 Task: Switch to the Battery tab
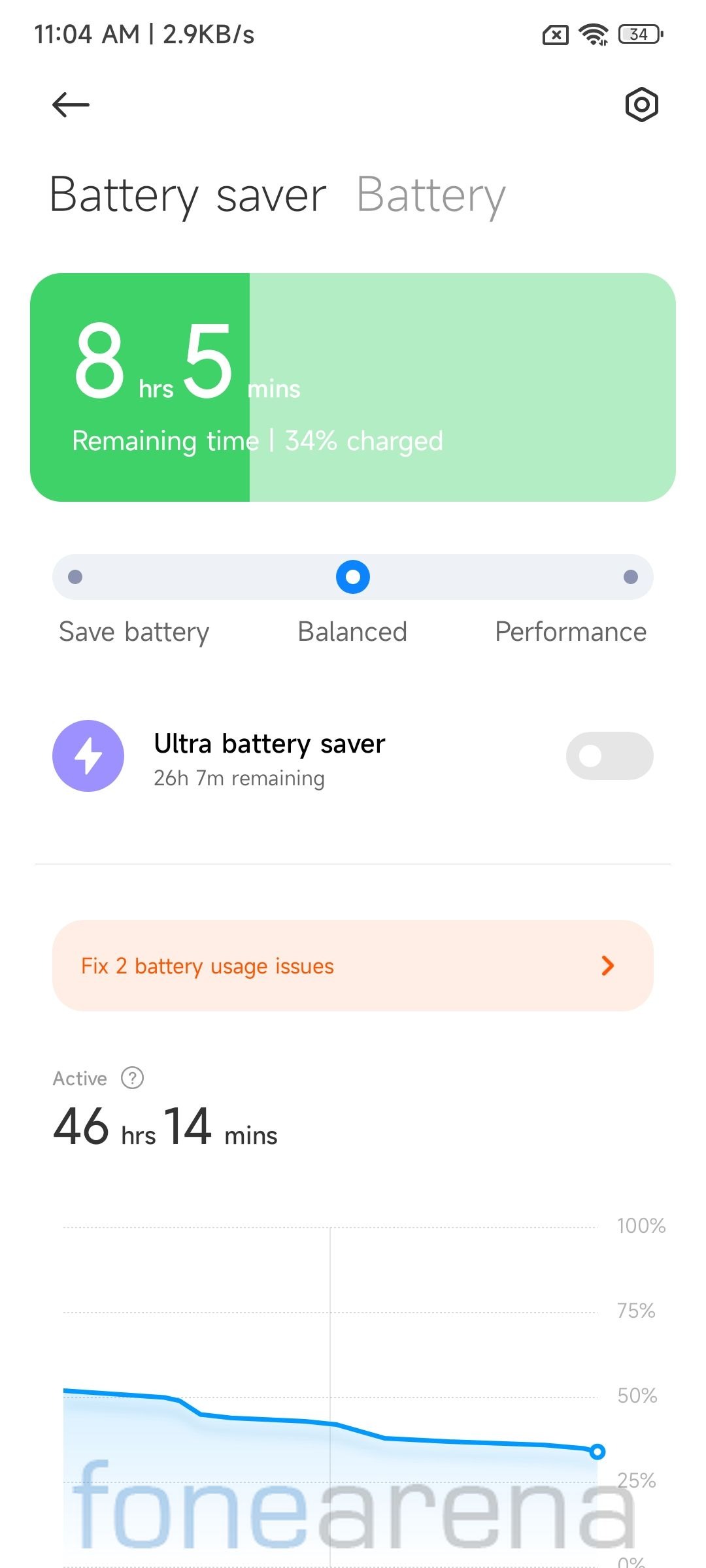pyautogui.click(x=431, y=195)
